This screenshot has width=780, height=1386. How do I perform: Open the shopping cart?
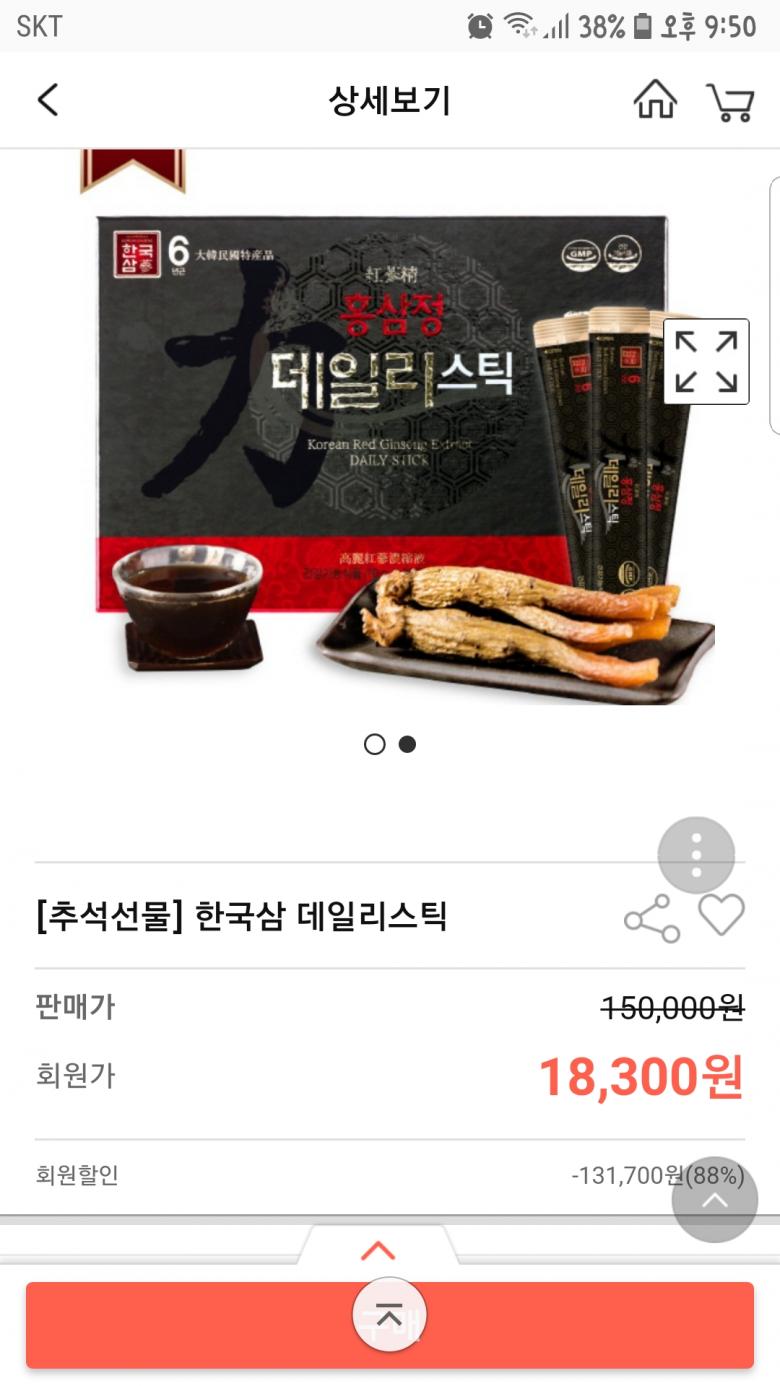[730, 101]
